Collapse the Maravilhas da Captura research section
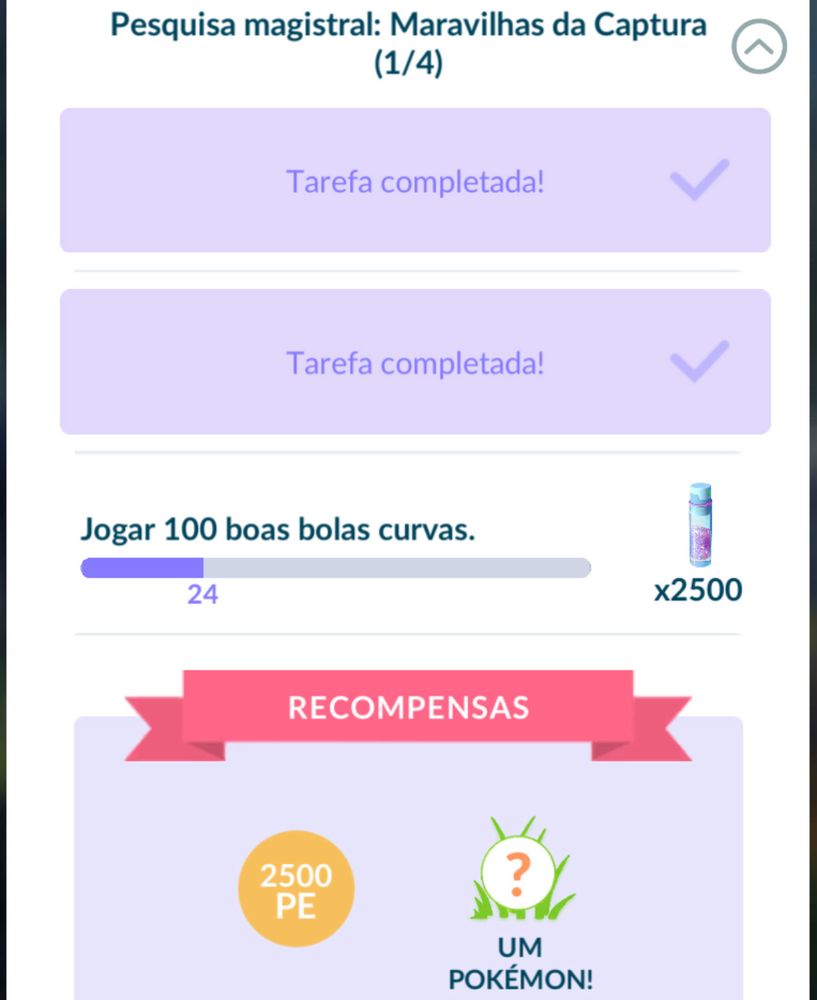This screenshot has height=1000, width=817. point(759,46)
